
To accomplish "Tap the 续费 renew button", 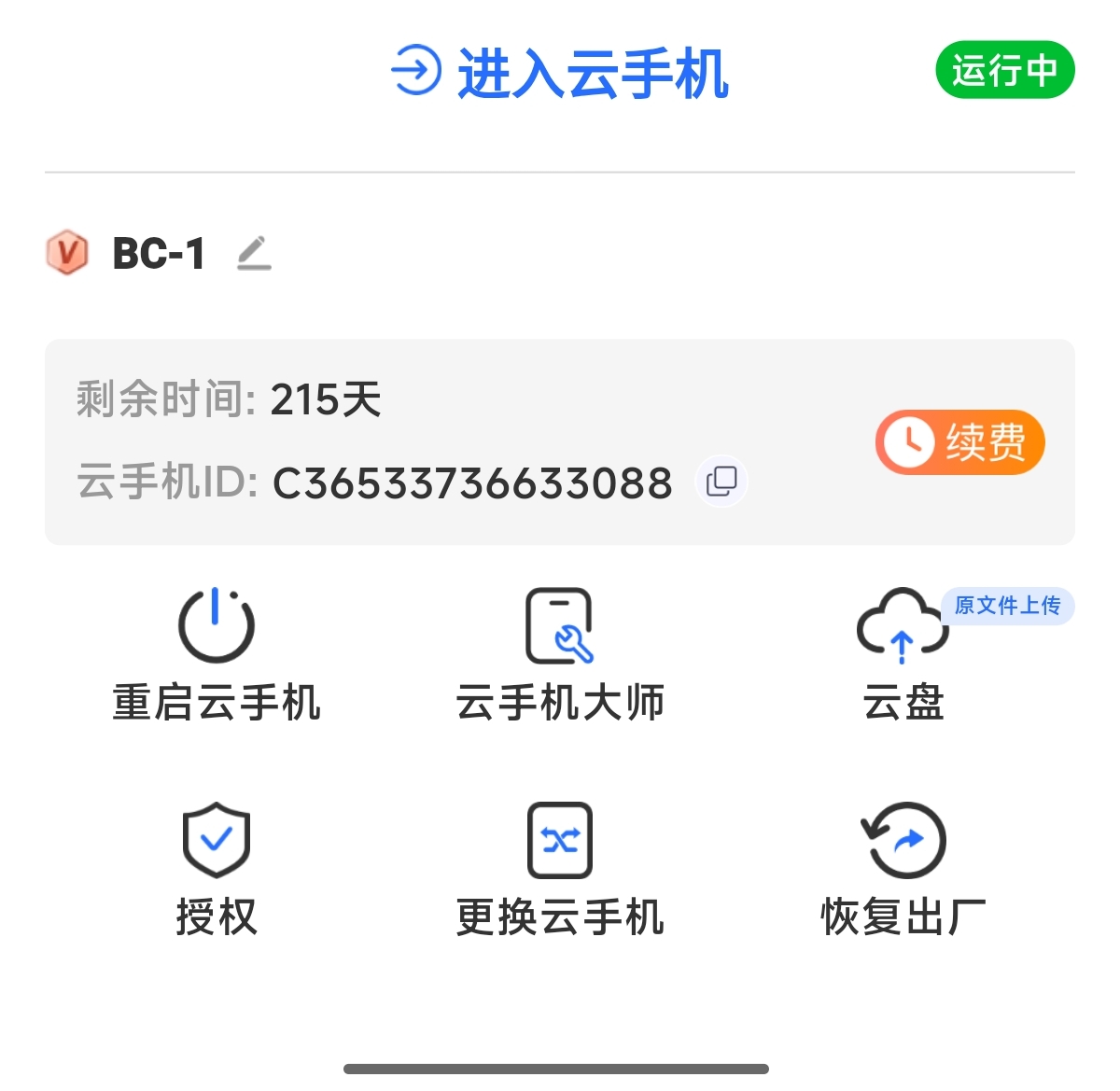I will (x=959, y=442).
